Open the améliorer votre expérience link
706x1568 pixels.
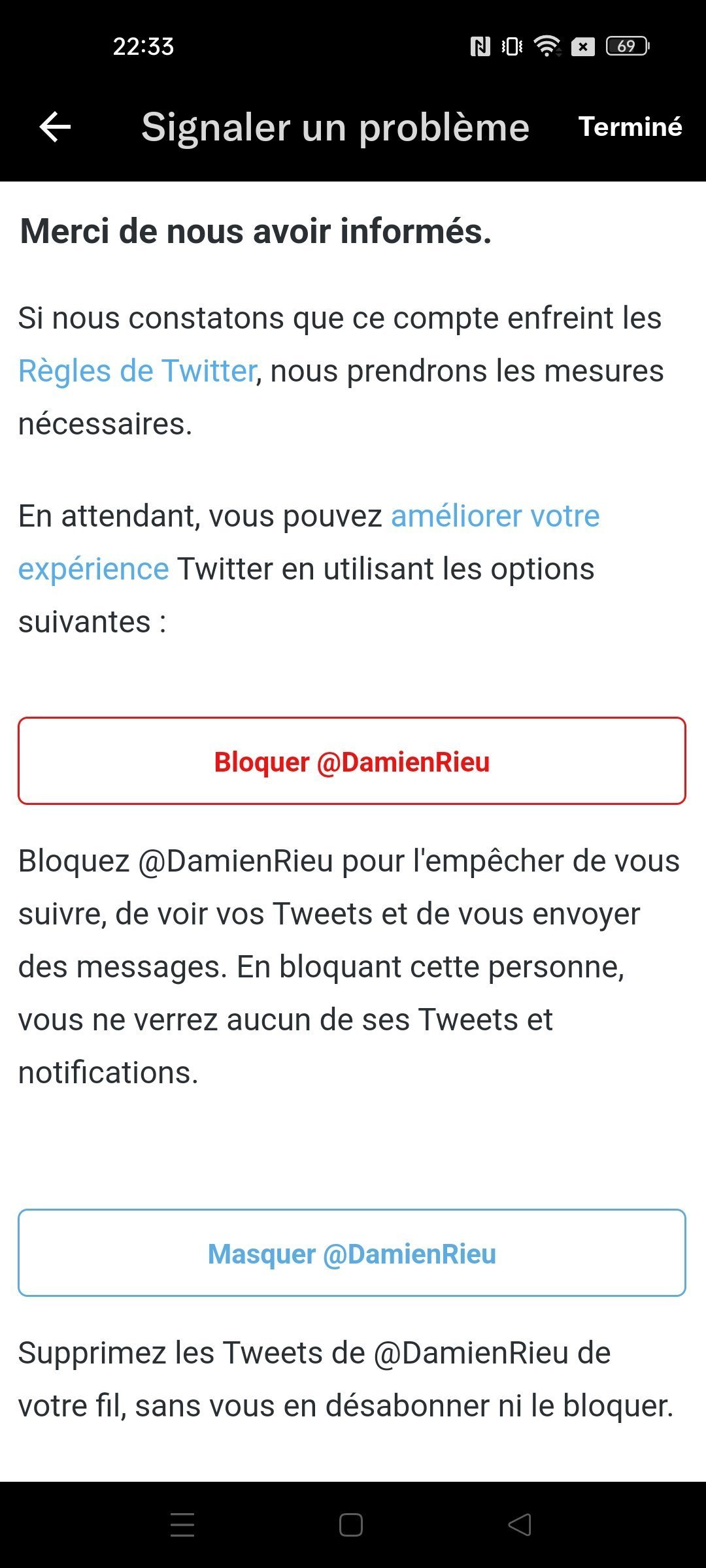click(495, 516)
